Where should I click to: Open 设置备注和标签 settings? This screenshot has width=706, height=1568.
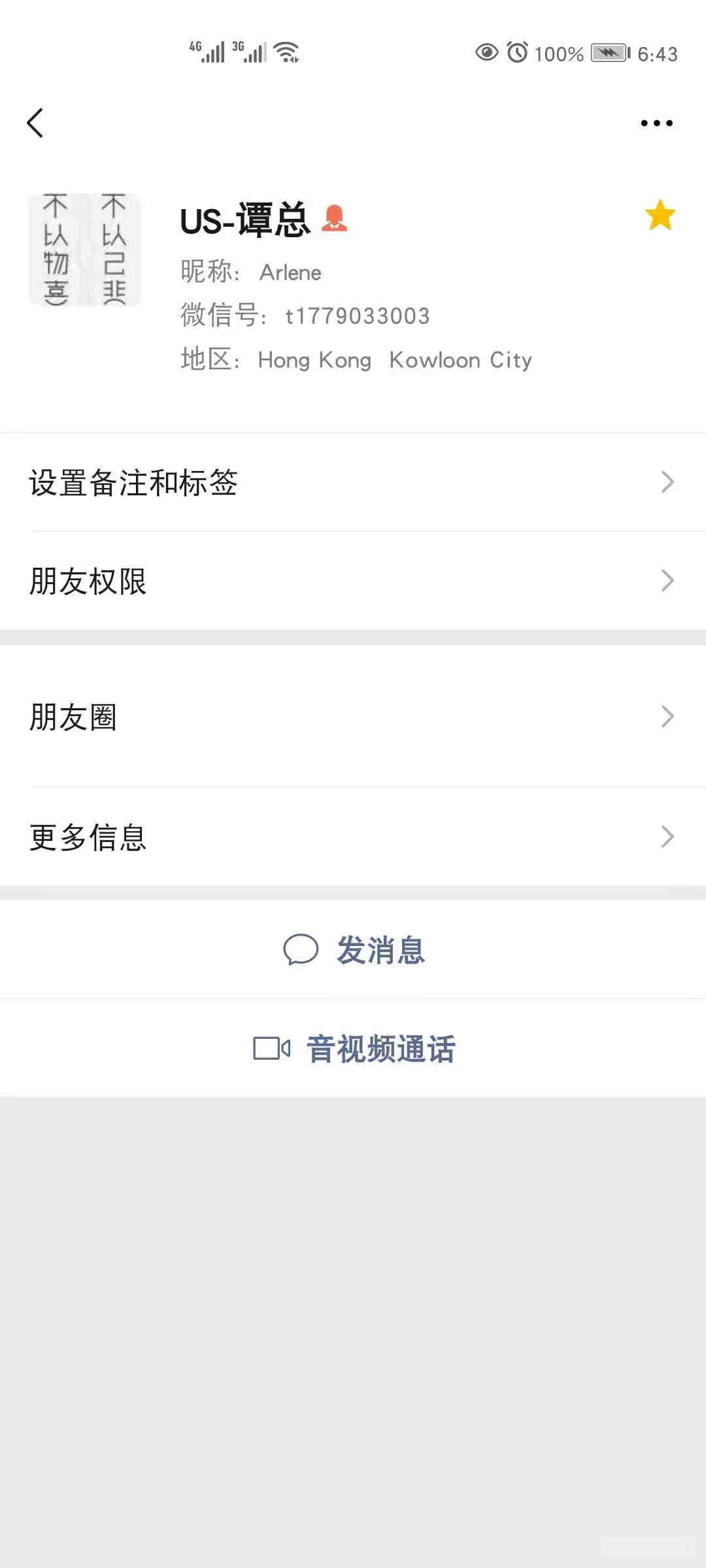[353, 482]
